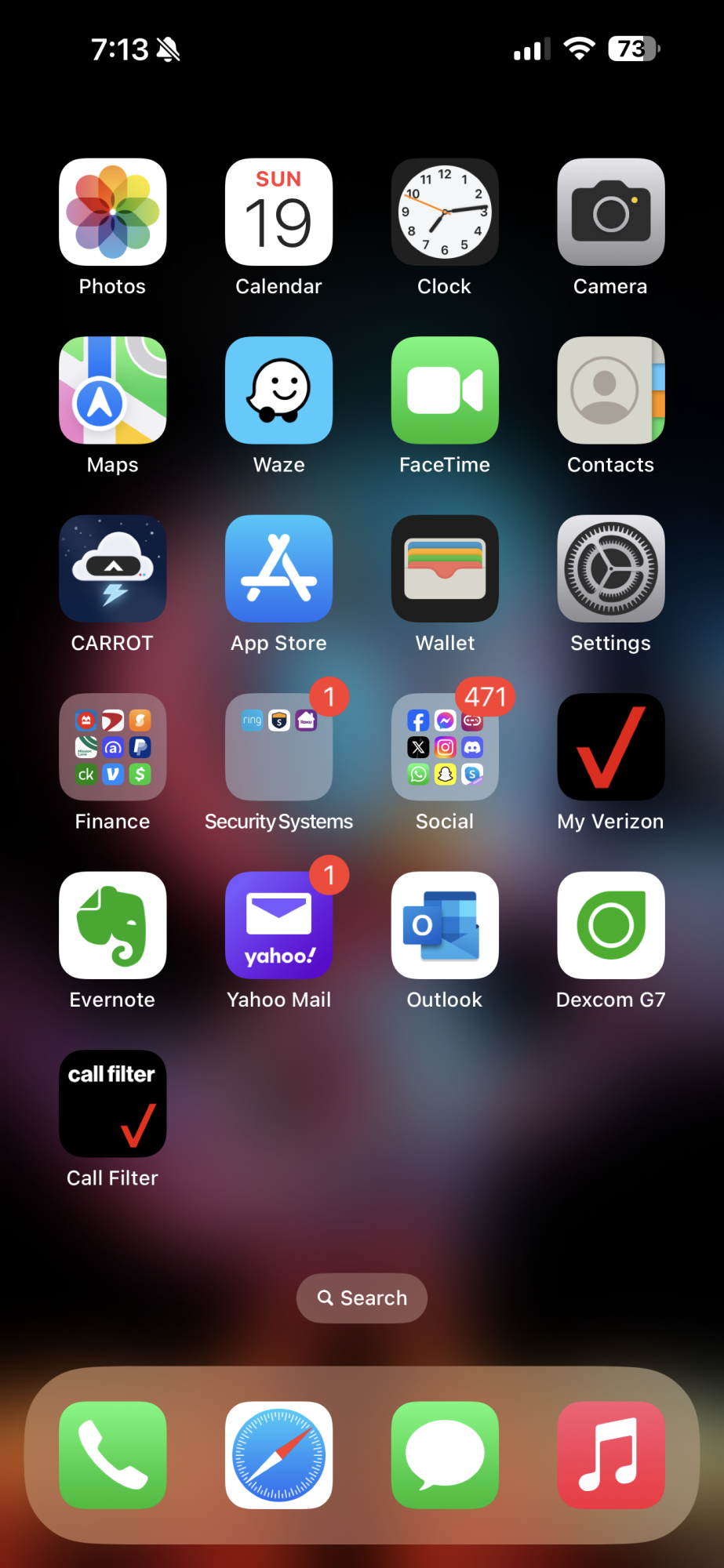Screen dimensions: 724x1568
Task: Open Yahoo Mail app
Action: point(278,925)
